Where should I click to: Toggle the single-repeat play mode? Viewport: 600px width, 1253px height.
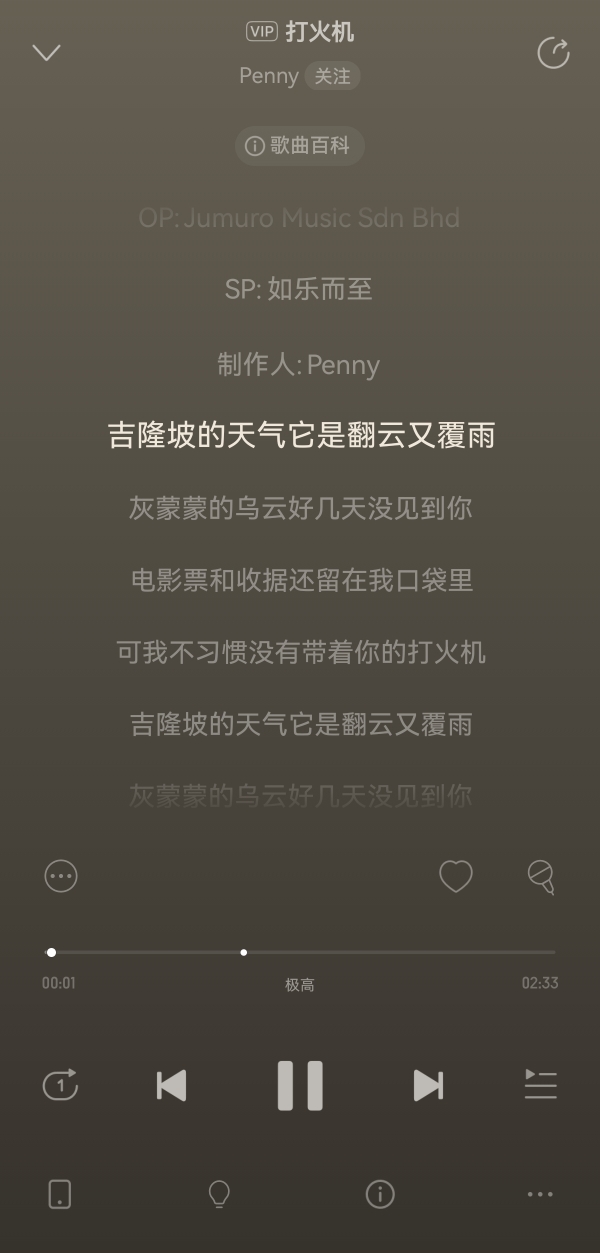point(60,1085)
